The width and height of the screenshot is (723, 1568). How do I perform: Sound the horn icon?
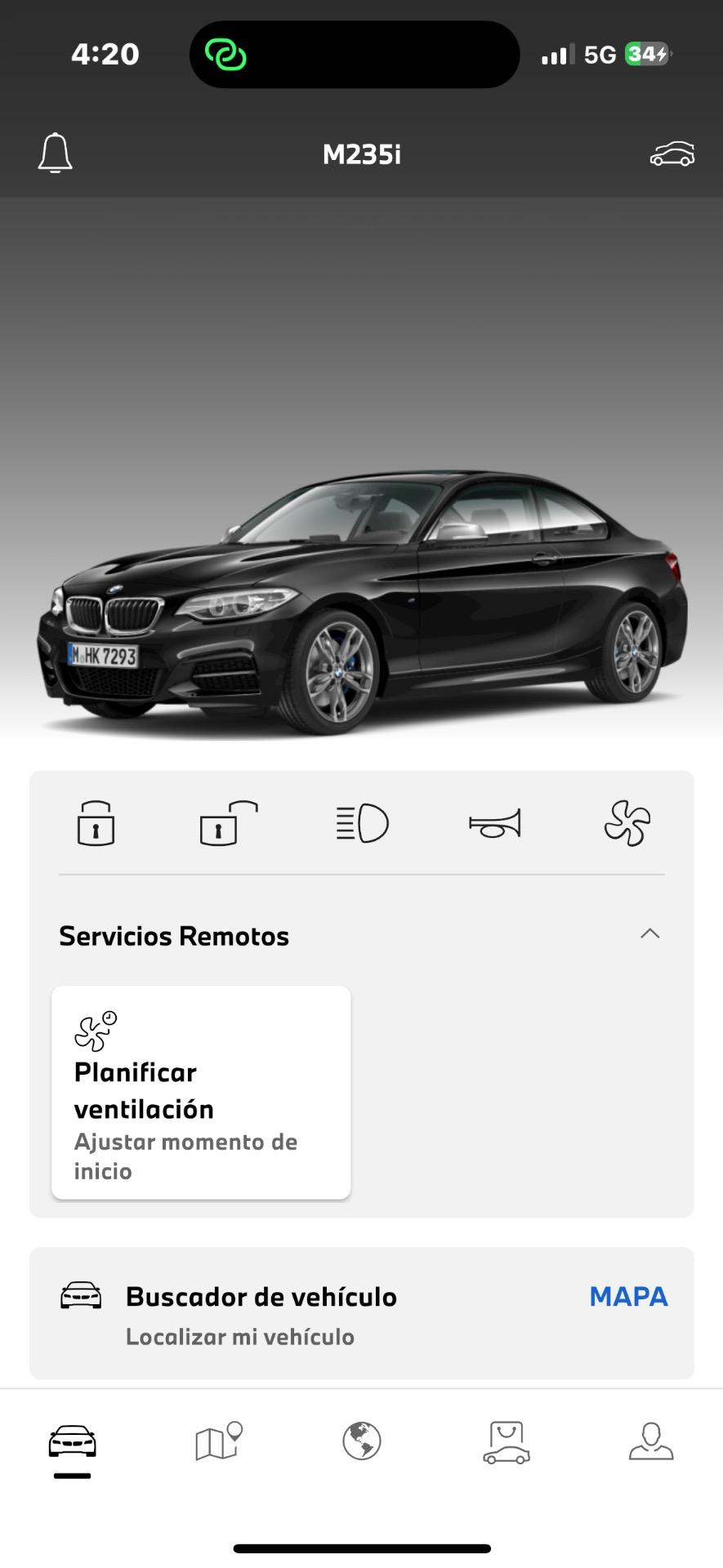click(x=494, y=824)
